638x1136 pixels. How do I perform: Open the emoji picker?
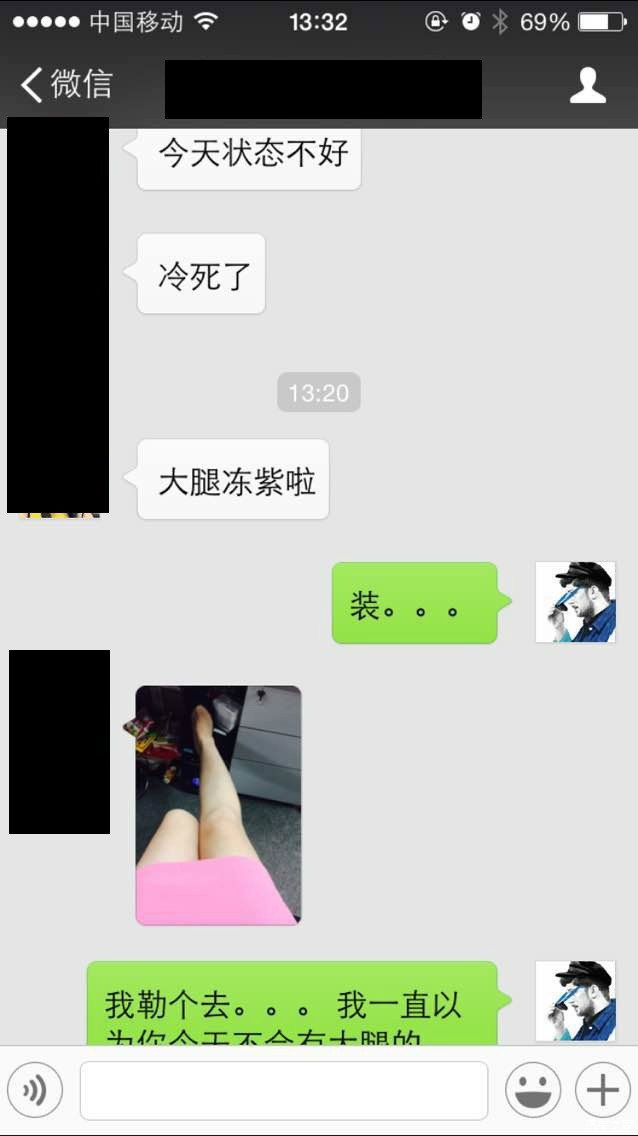(x=532, y=1090)
